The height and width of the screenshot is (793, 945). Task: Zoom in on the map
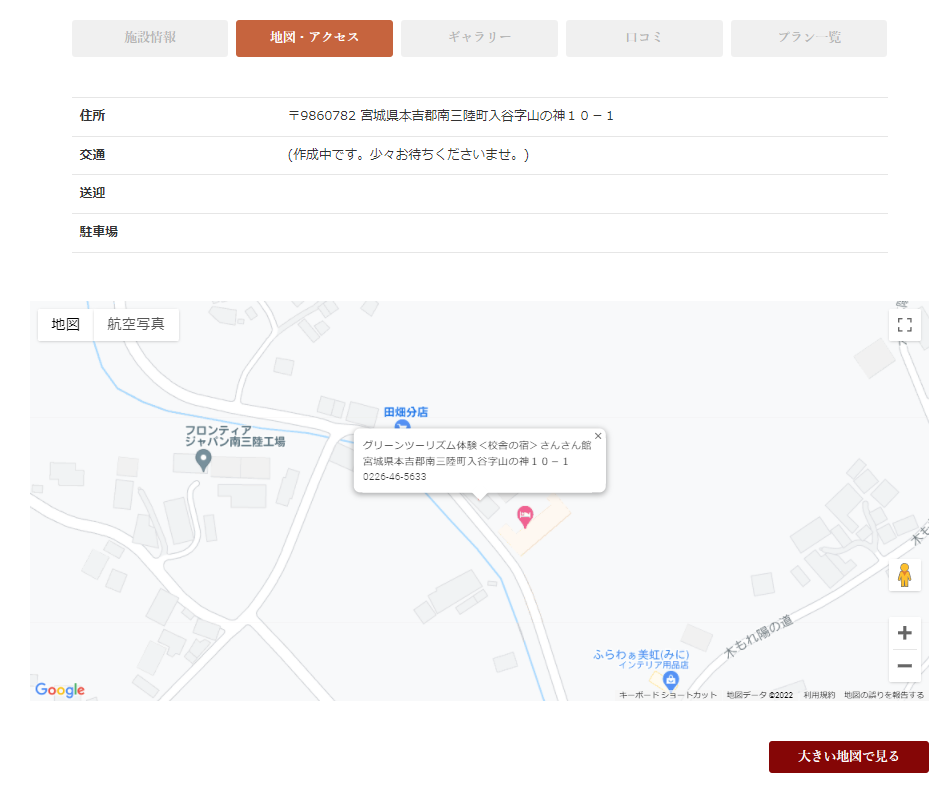(x=904, y=633)
